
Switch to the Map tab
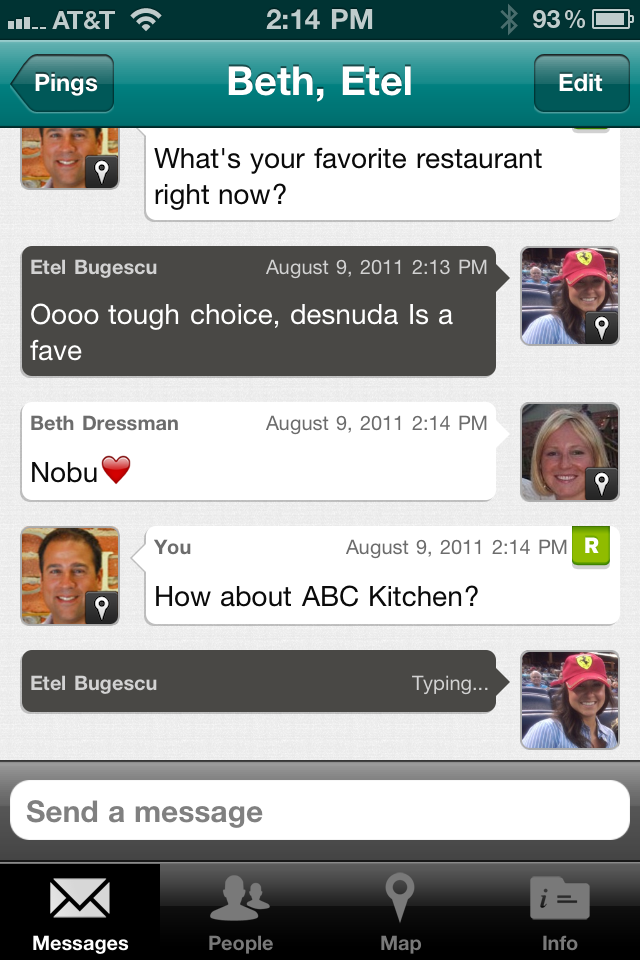pyautogui.click(x=400, y=912)
